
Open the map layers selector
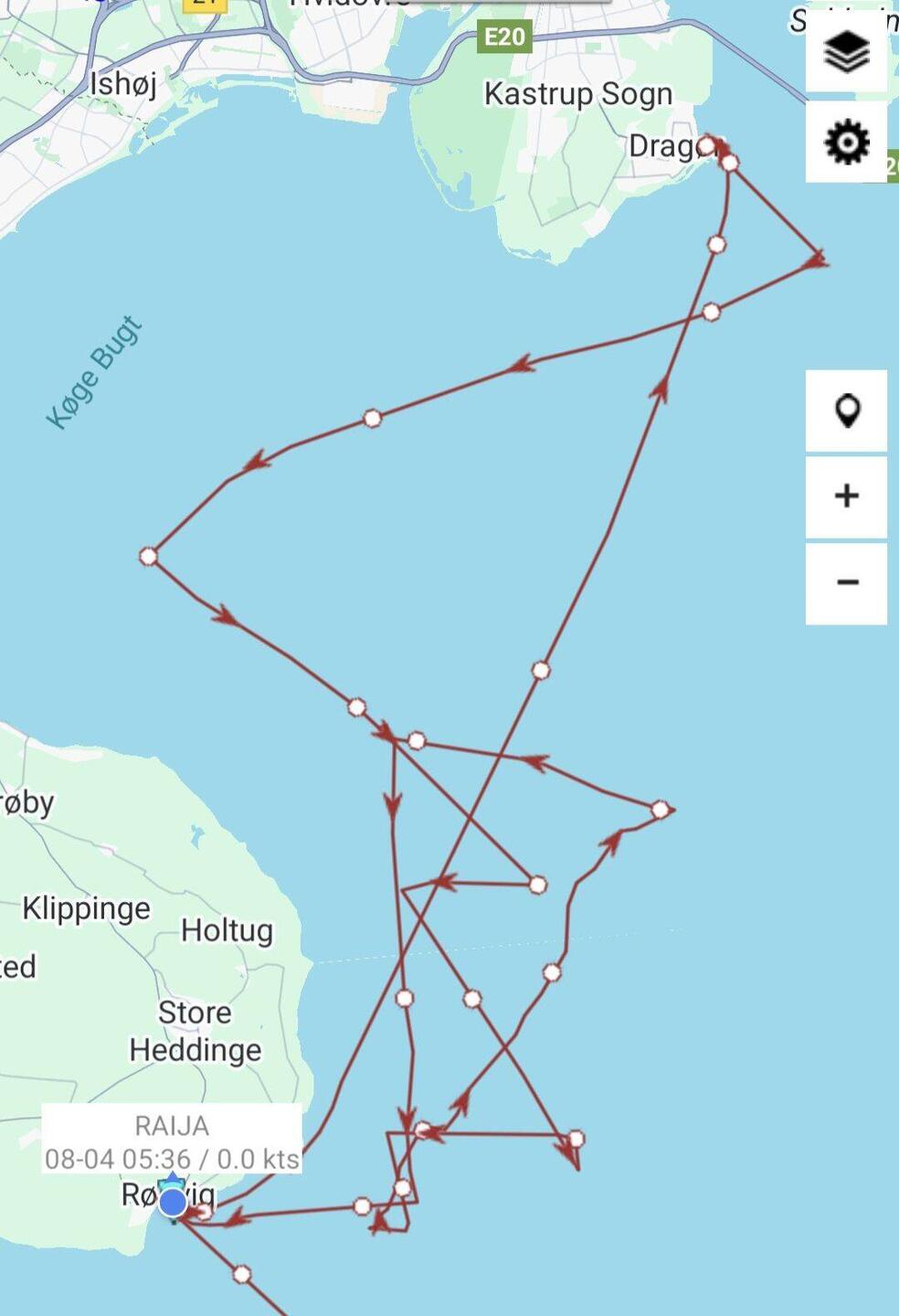[x=846, y=52]
